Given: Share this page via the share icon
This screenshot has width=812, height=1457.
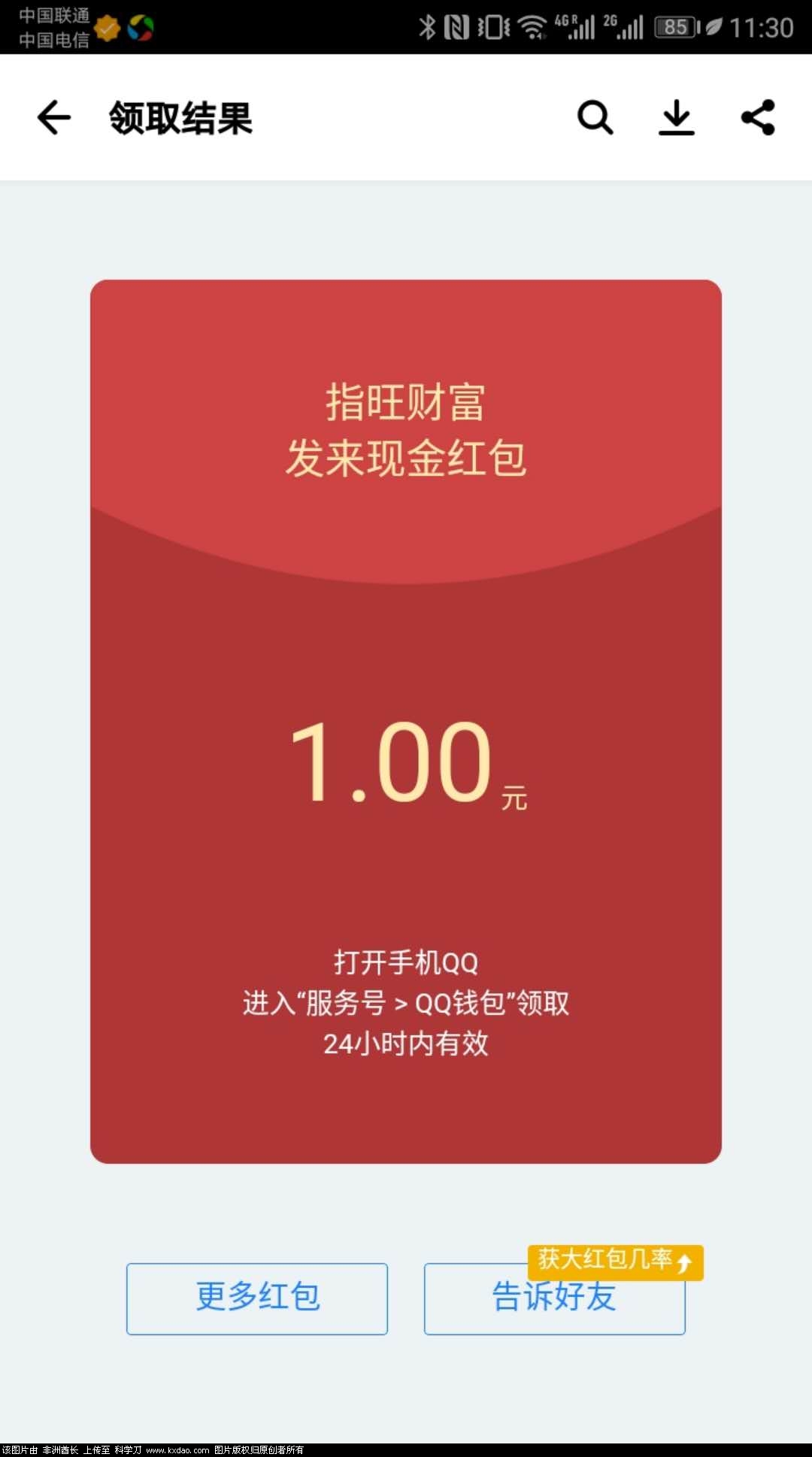Looking at the screenshot, I should click(758, 118).
